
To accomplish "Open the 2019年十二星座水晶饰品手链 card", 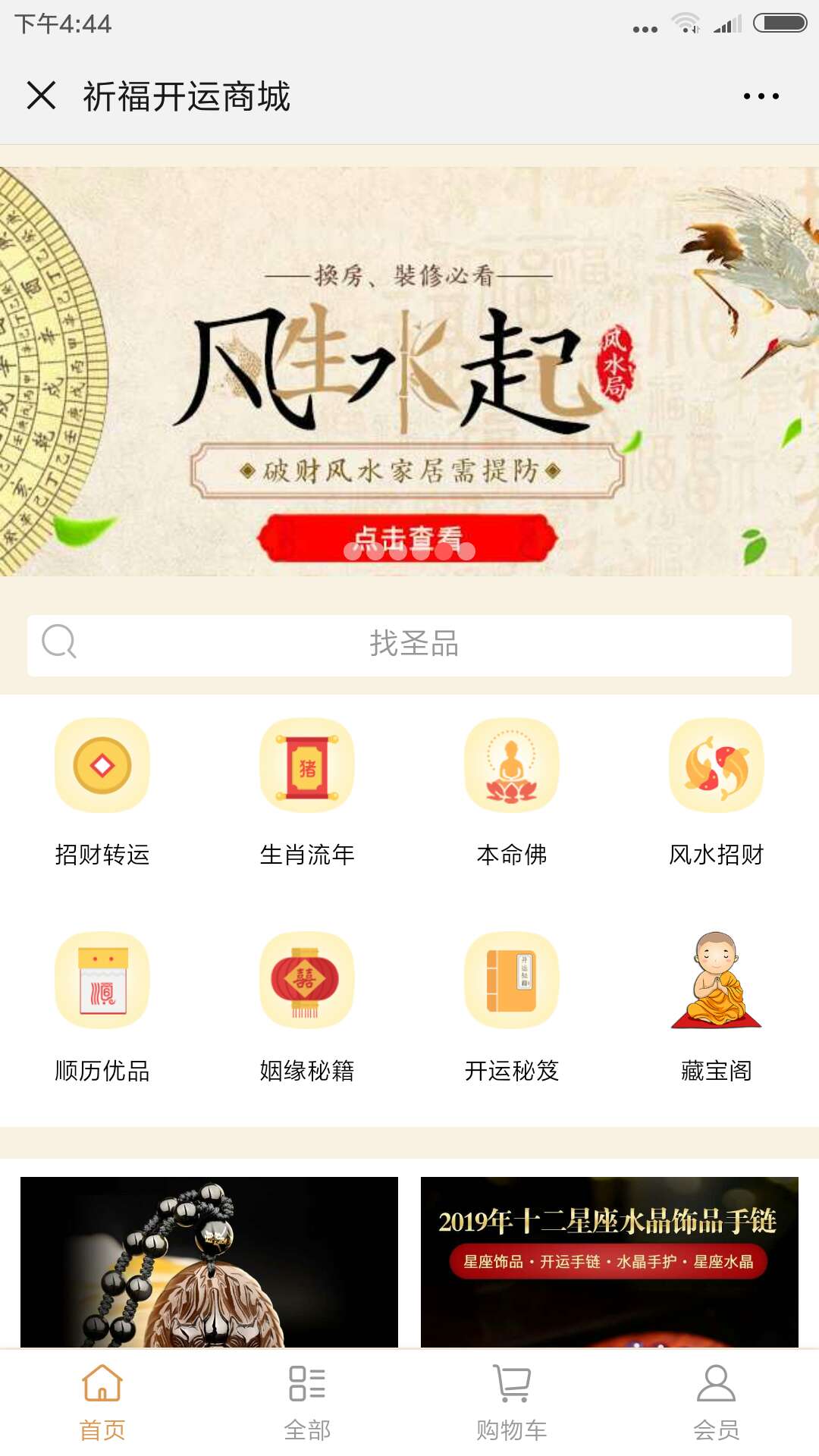I will pyautogui.click(x=610, y=1262).
